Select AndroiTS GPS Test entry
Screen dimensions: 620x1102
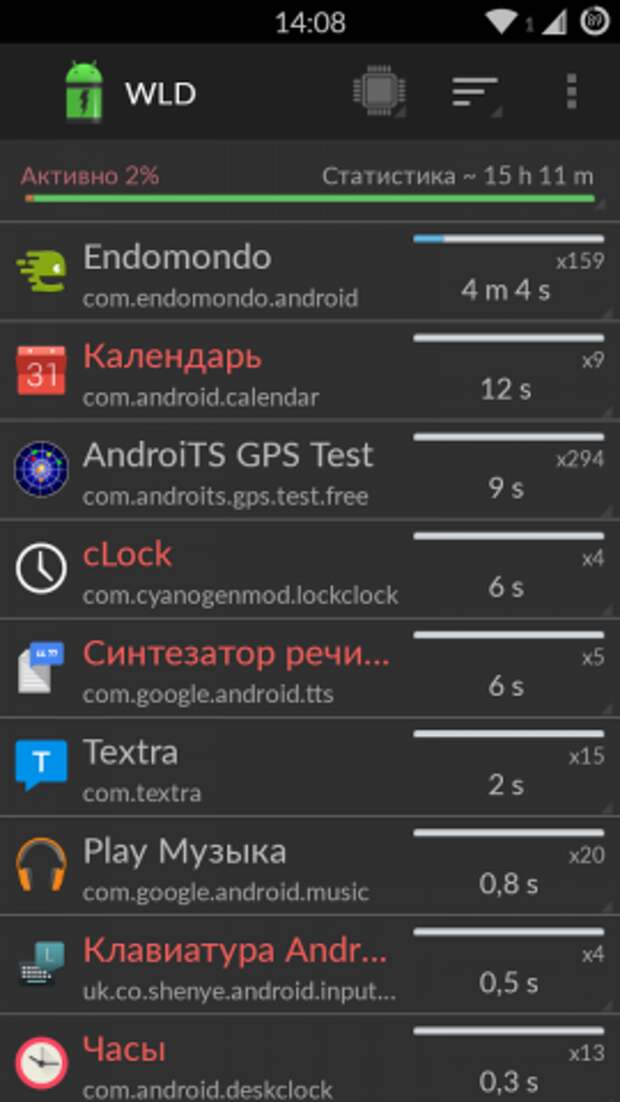(x=310, y=470)
